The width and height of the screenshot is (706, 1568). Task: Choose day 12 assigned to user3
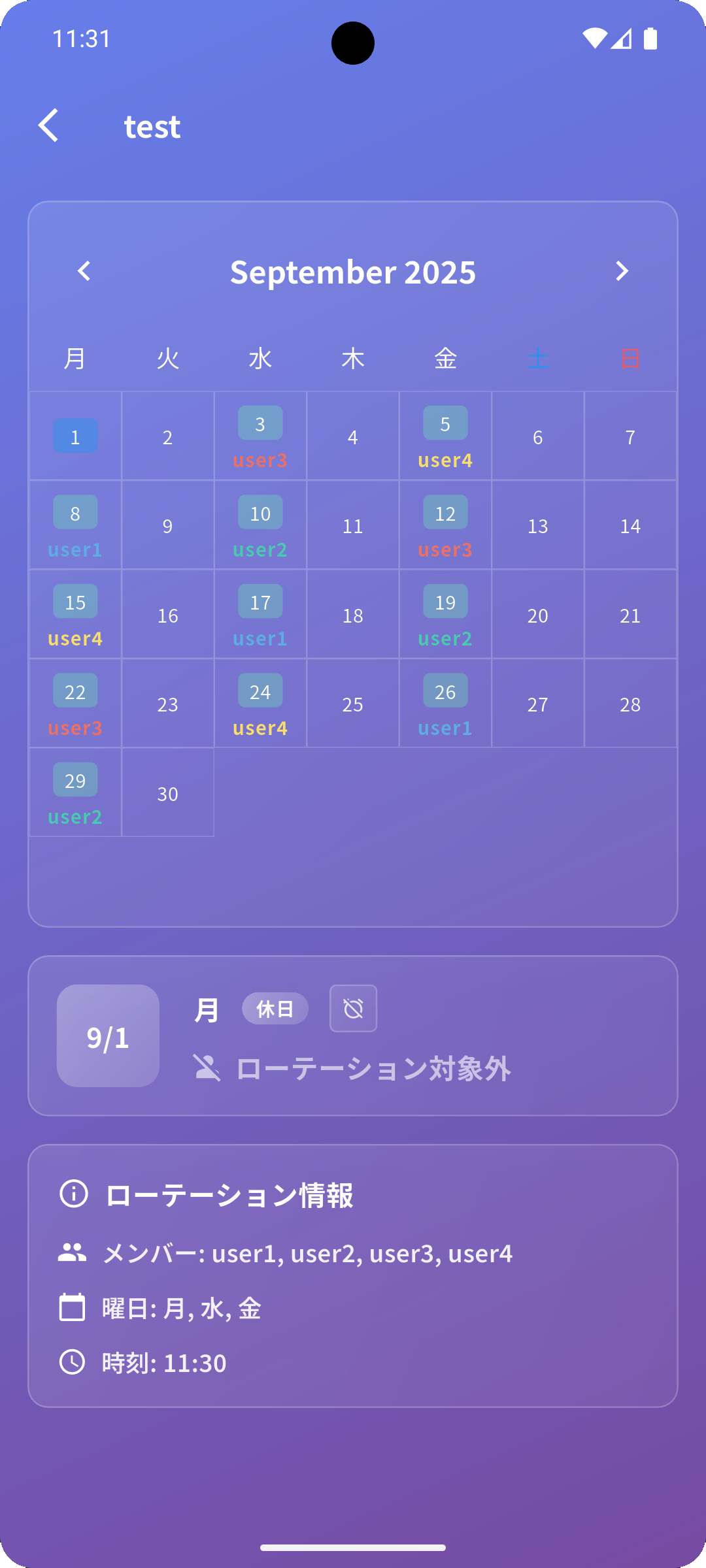coord(445,525)
